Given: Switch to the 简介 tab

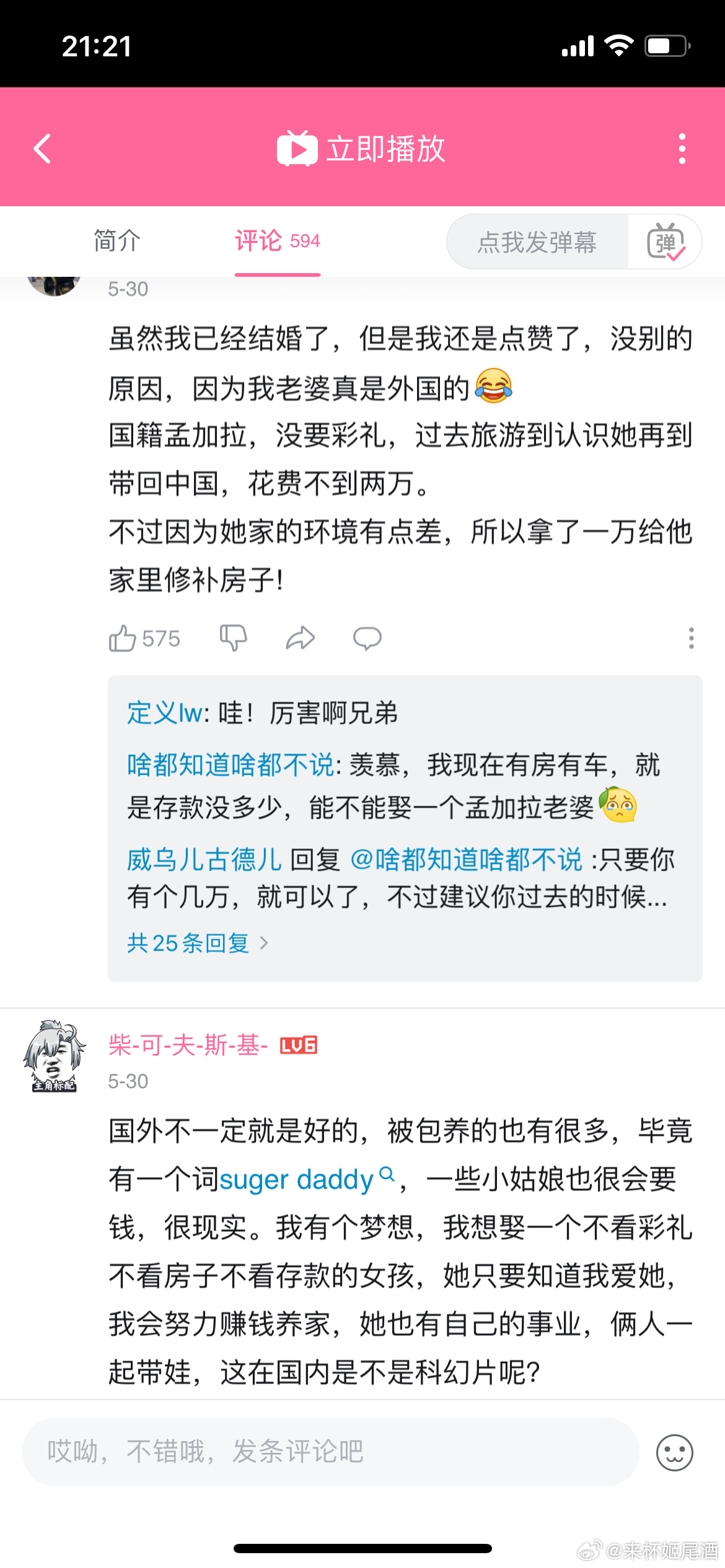Looking at the screenshot, I should (x=117, y=241).
